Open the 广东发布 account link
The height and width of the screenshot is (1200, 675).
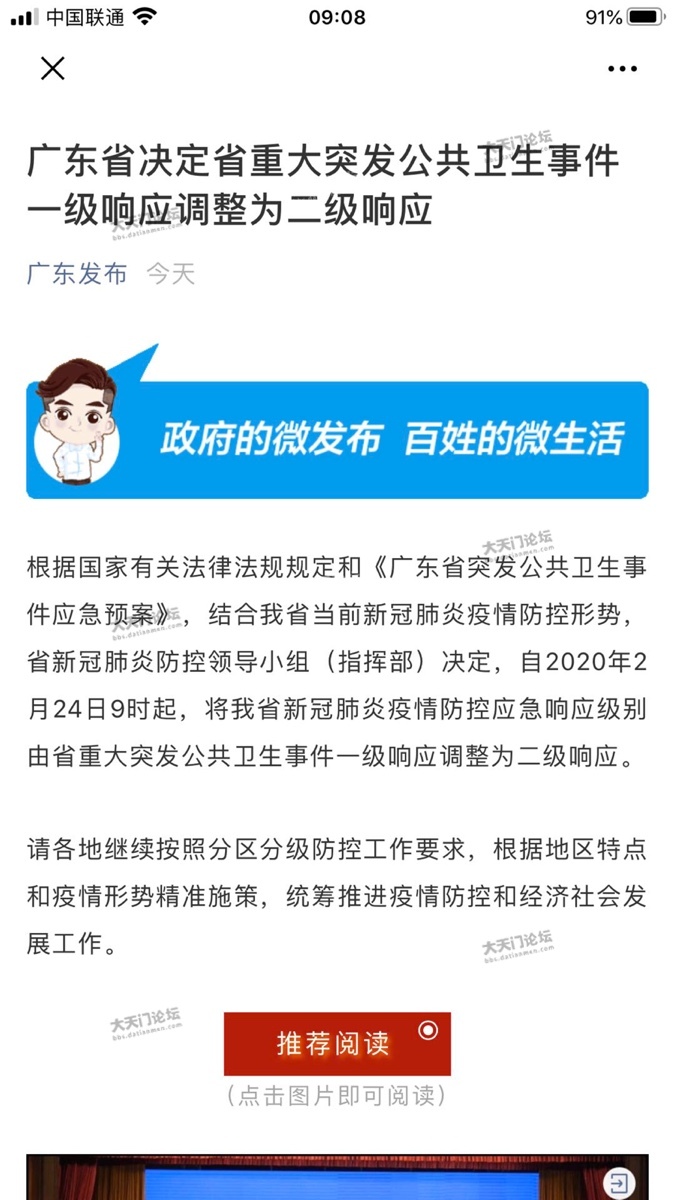[77, 273]
